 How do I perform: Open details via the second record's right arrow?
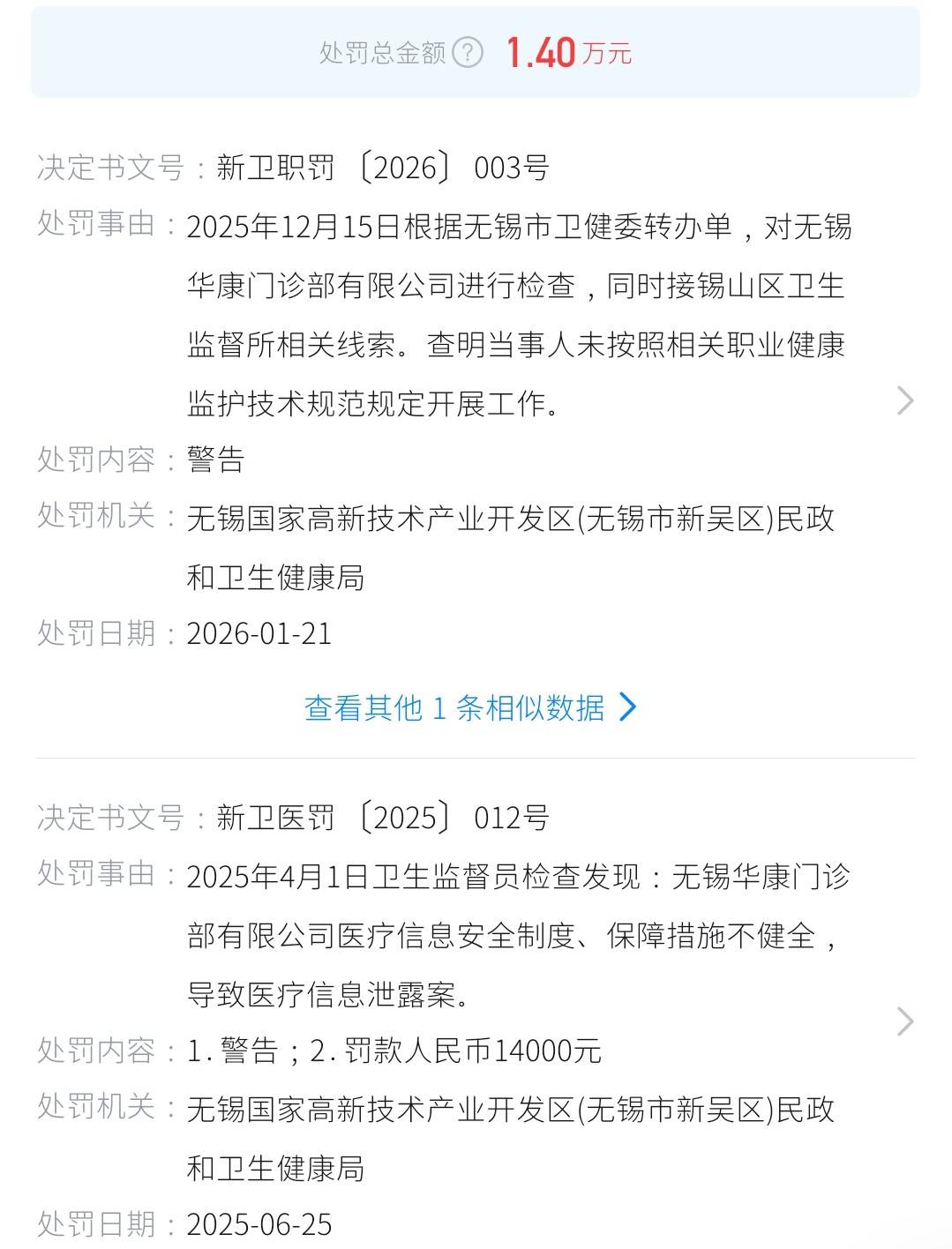(x=903, y=1021)
